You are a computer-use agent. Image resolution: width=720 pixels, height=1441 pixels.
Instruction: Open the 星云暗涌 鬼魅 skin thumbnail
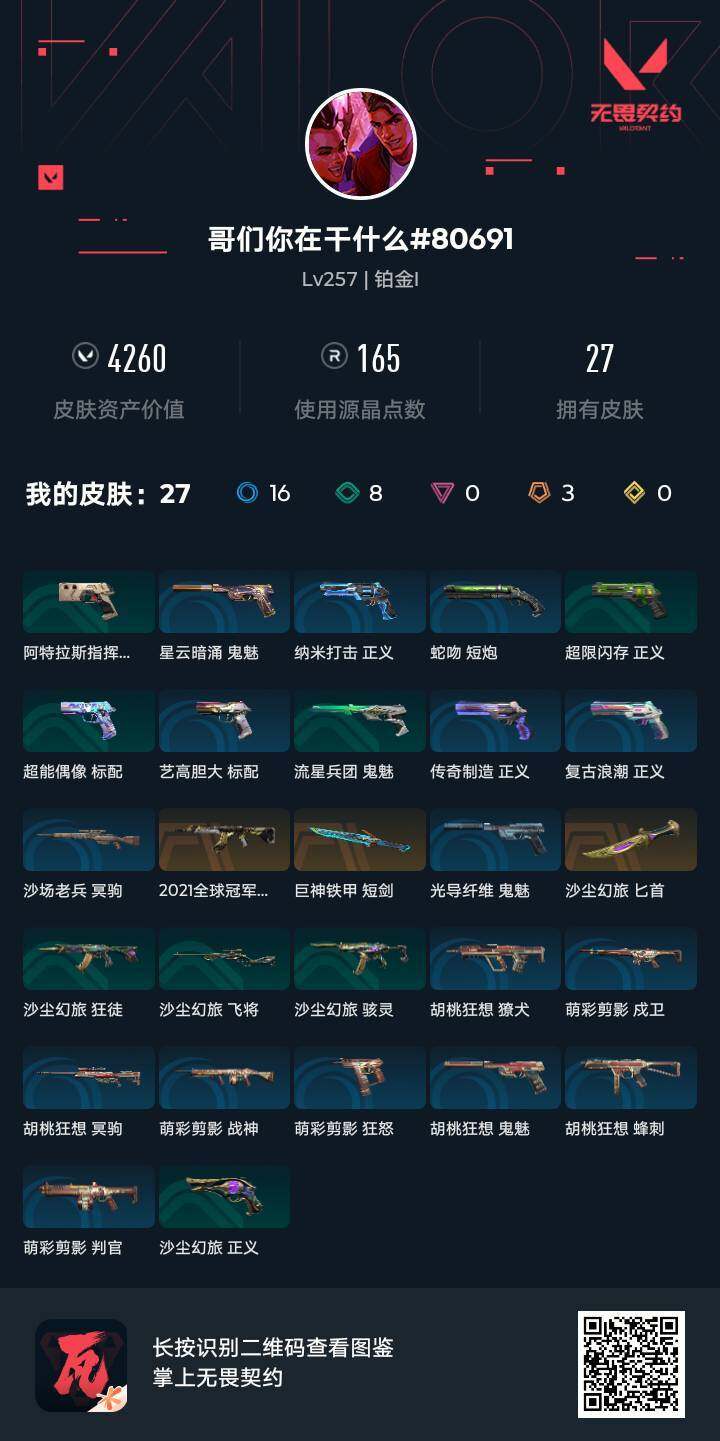pyautogui.click(x=223, y=601)
